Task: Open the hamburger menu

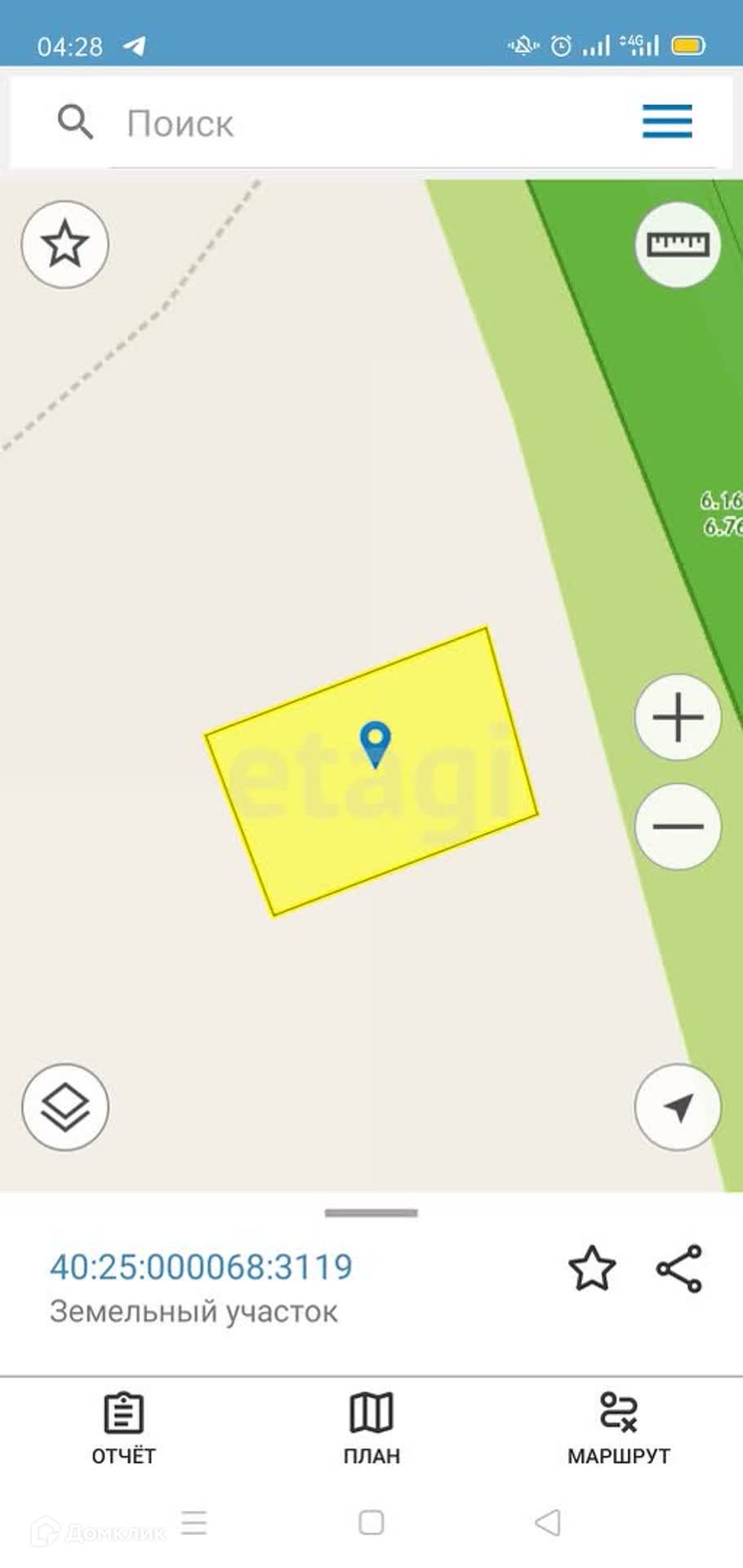Action: [x=667, y=122]
